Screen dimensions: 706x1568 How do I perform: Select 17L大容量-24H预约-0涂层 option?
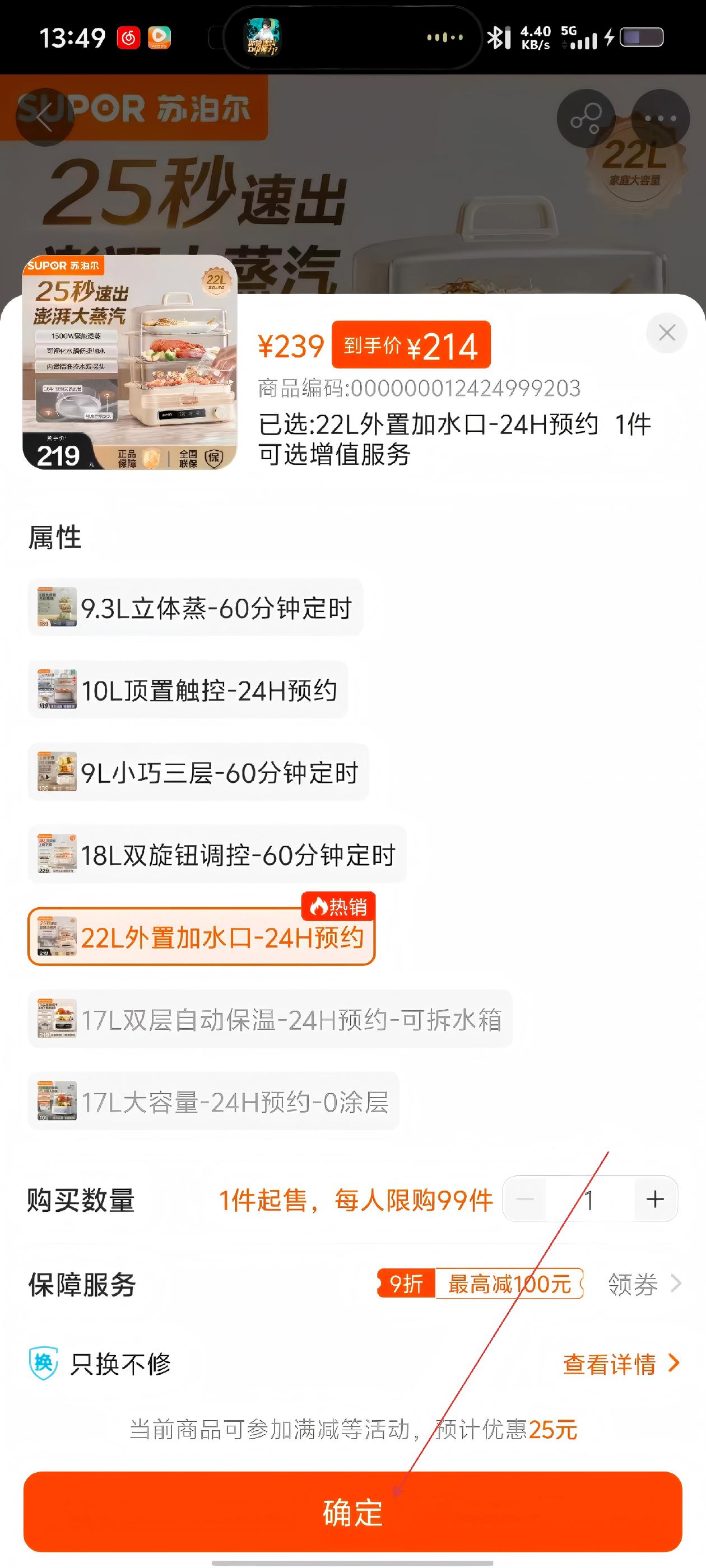(213, 1102)
